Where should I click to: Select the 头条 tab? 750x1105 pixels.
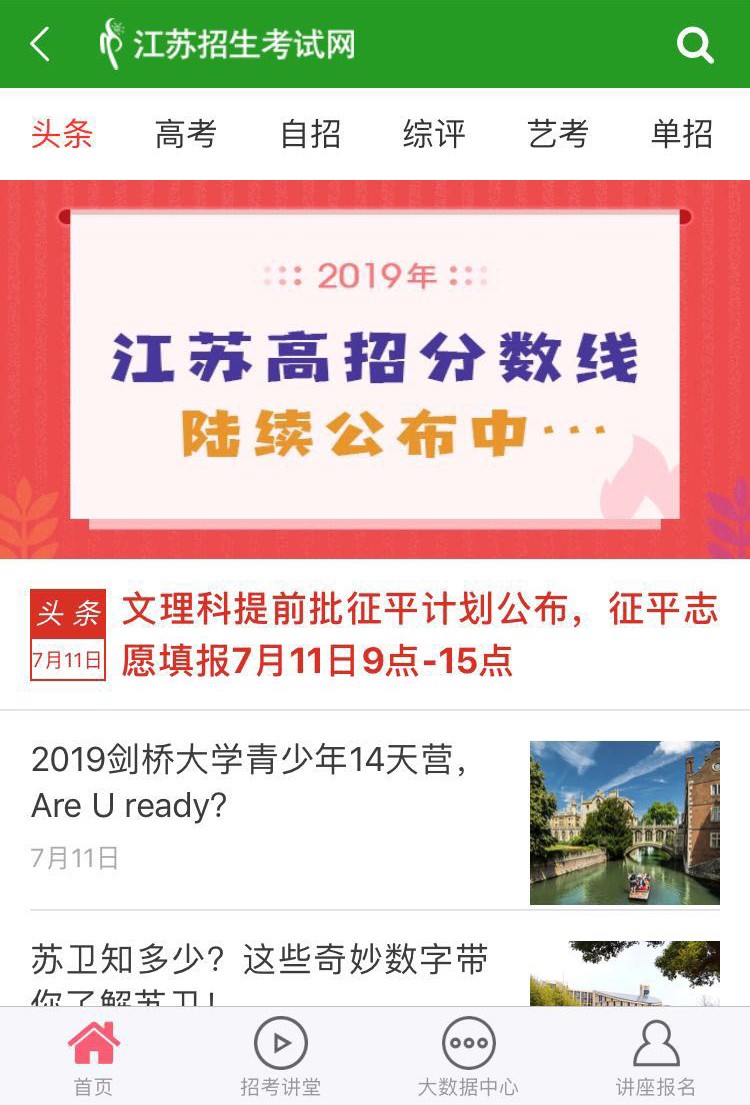(x=62, y=134)
